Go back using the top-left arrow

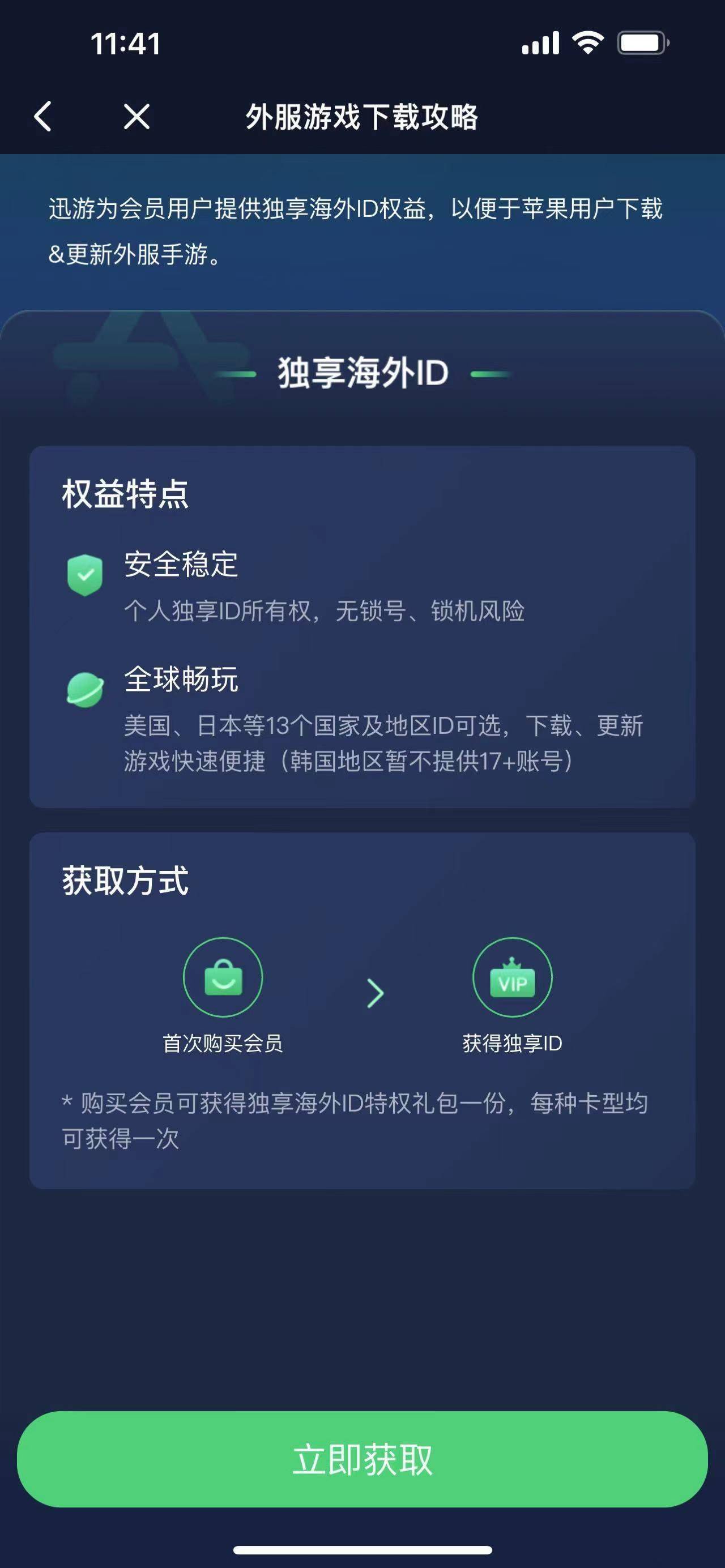coord(42,116)
